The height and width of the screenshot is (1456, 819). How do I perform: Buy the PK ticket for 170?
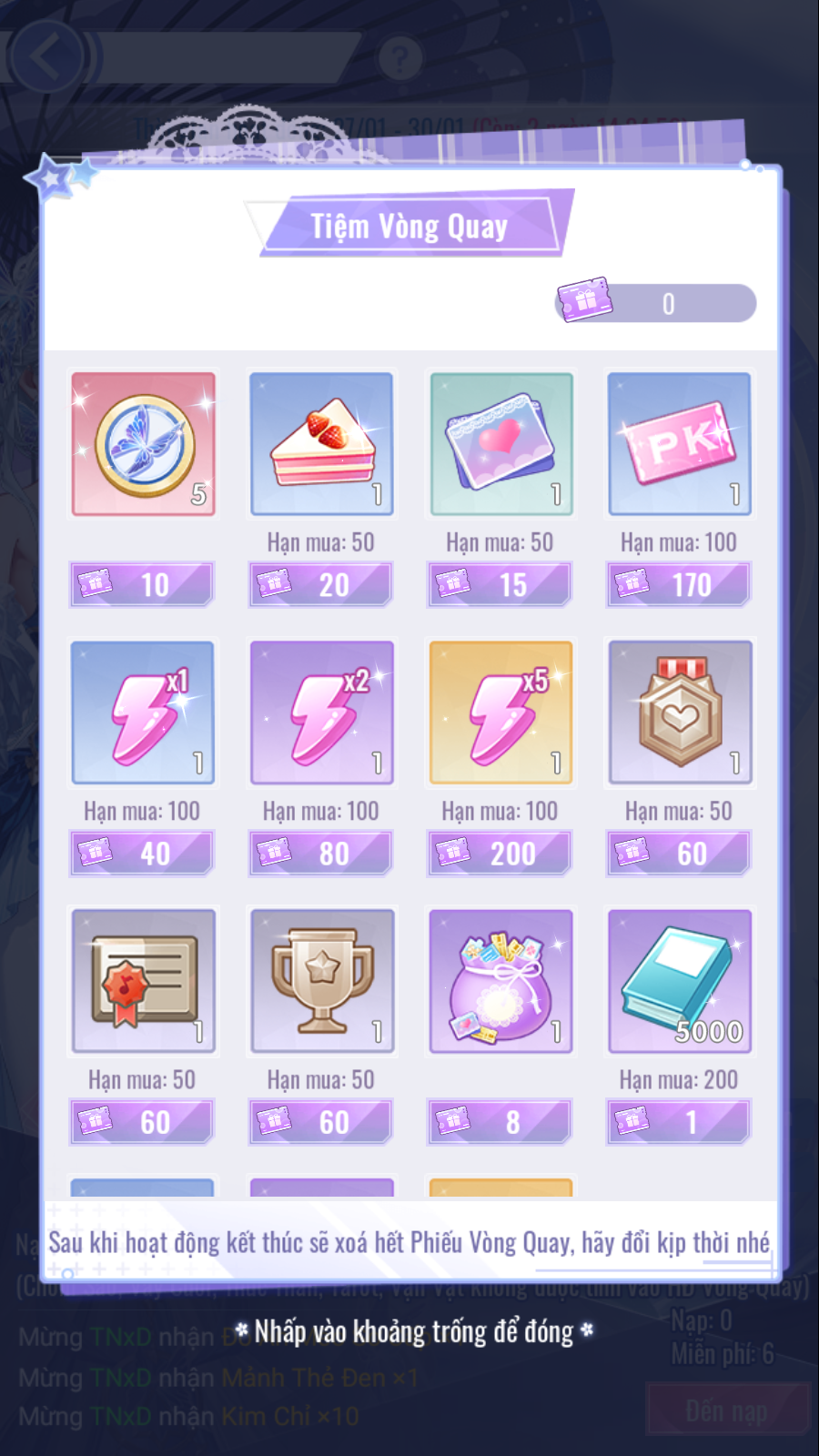coord(679,584)
